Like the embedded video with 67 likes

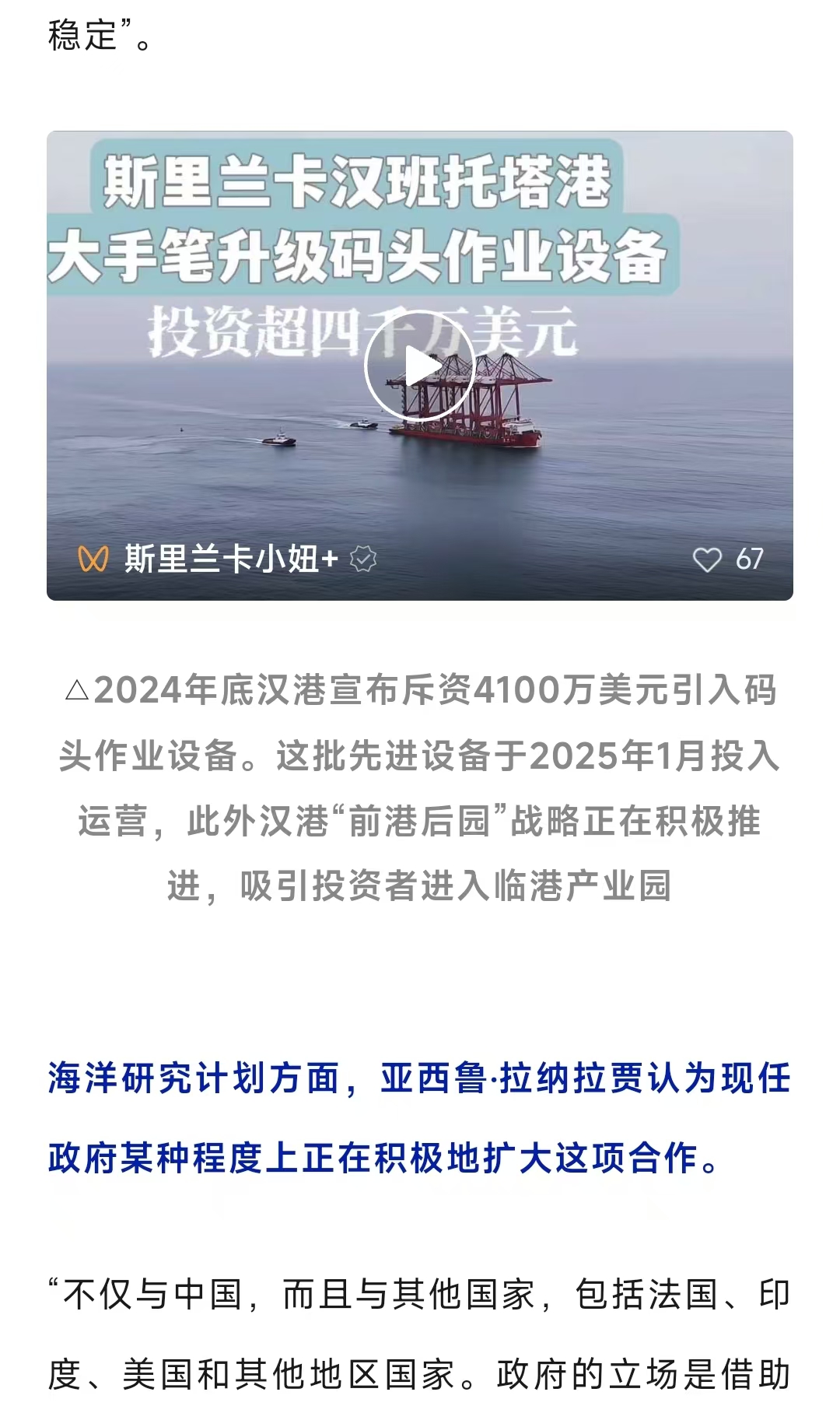pos(707,559)
